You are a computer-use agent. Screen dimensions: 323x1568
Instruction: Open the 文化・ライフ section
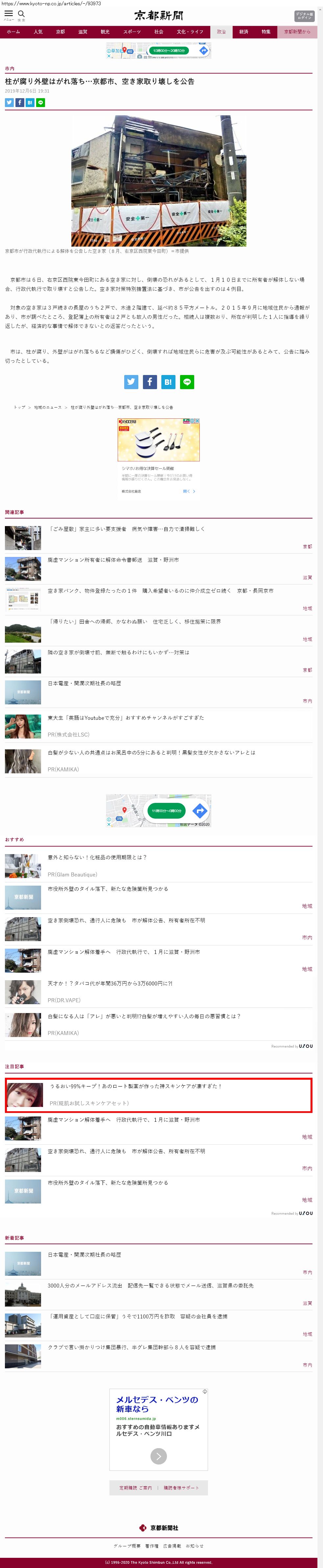pyautogui.click(x=190, y=32)
